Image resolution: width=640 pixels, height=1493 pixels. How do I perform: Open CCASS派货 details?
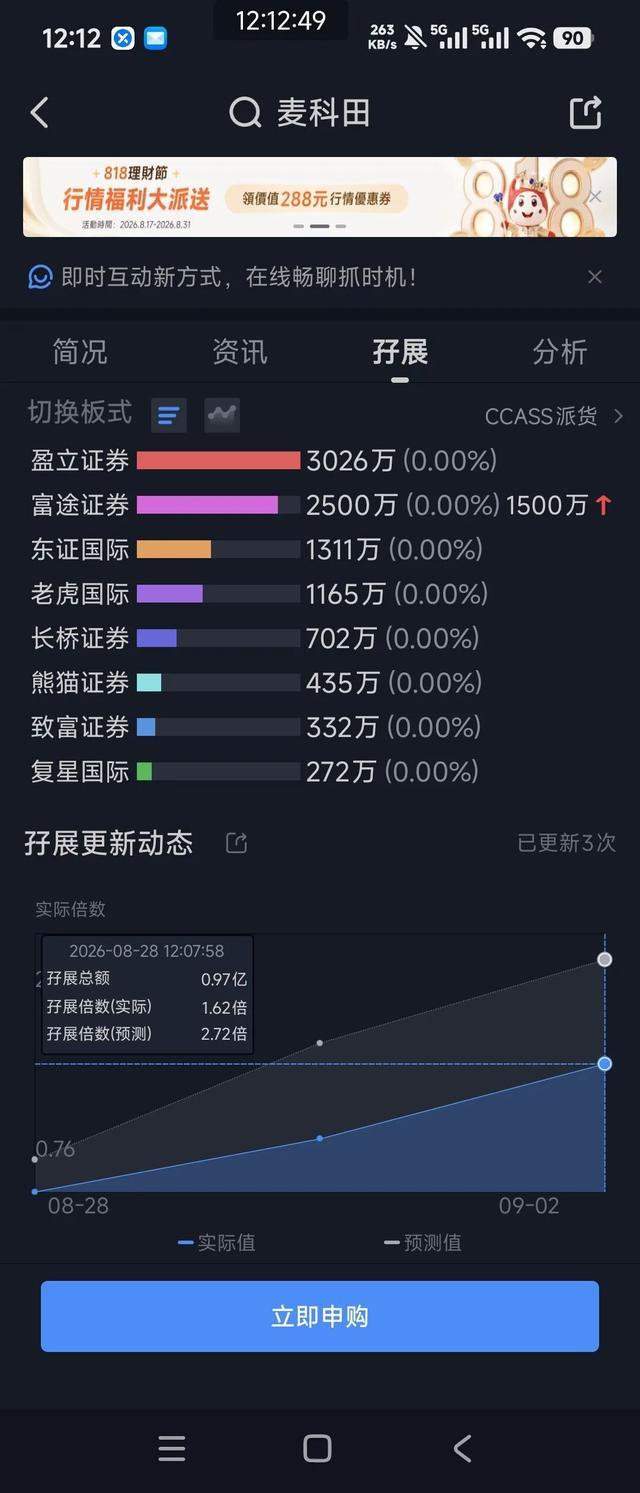(554, 416)
